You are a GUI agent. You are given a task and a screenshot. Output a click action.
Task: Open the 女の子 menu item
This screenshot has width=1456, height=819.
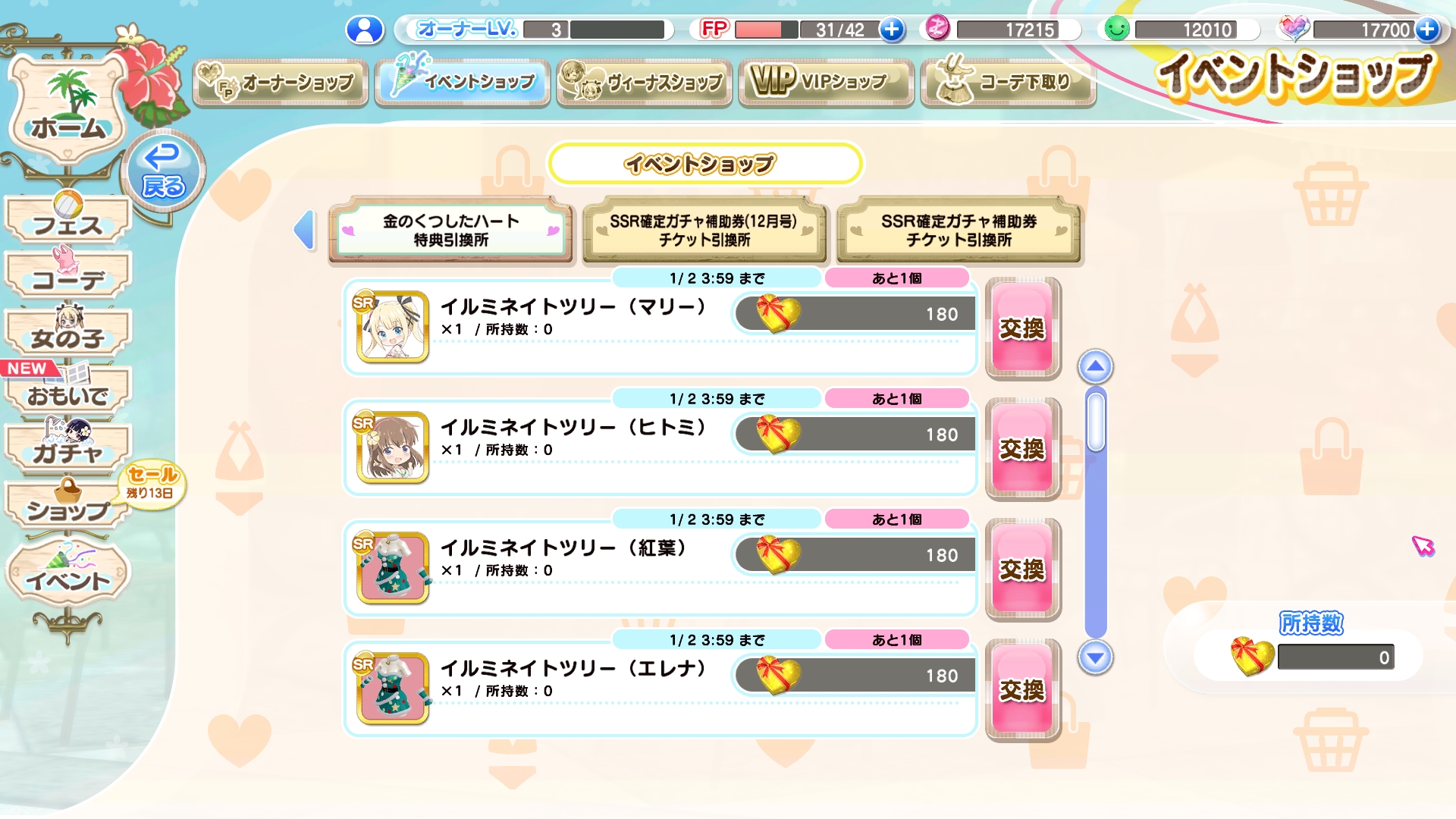click(68, 334)
